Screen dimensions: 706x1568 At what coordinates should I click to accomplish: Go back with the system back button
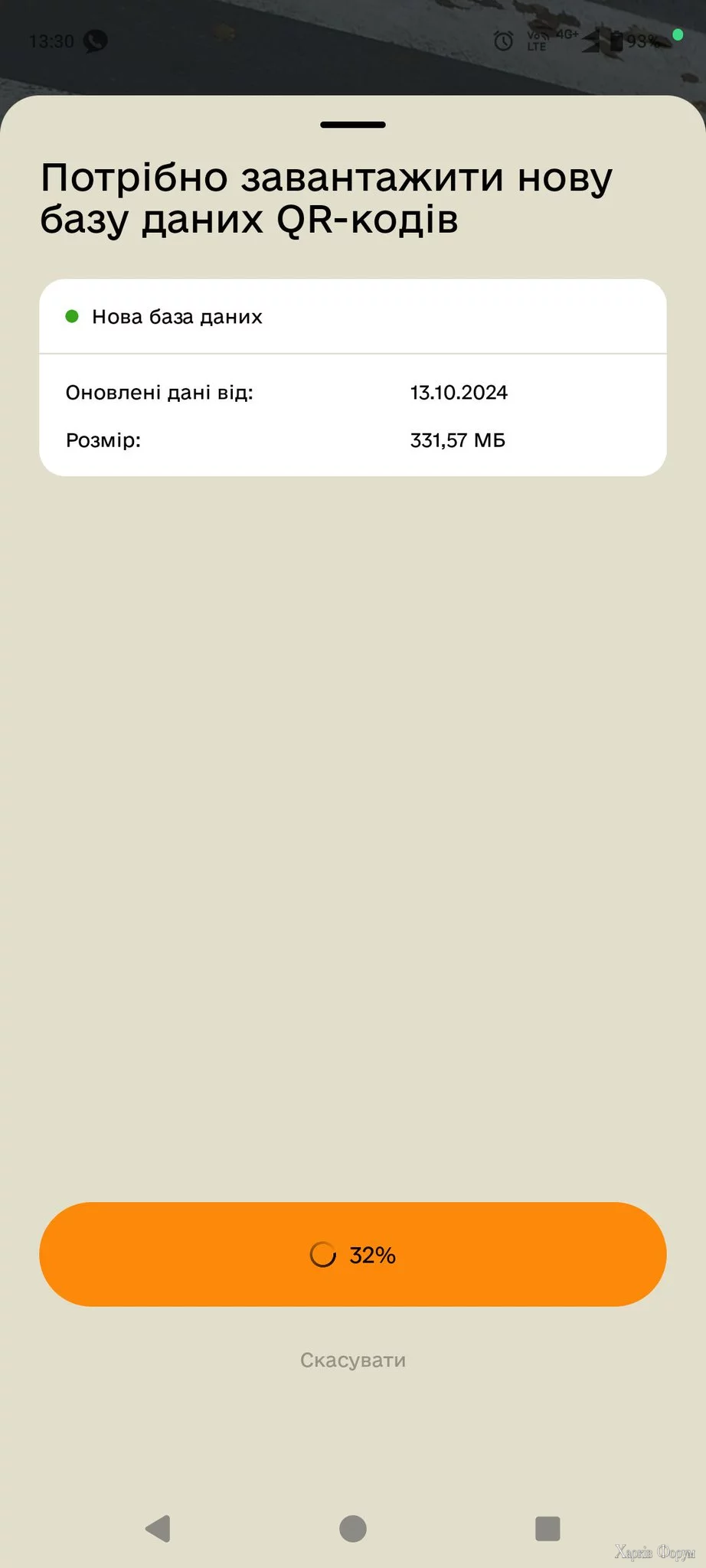[158, 1528]
